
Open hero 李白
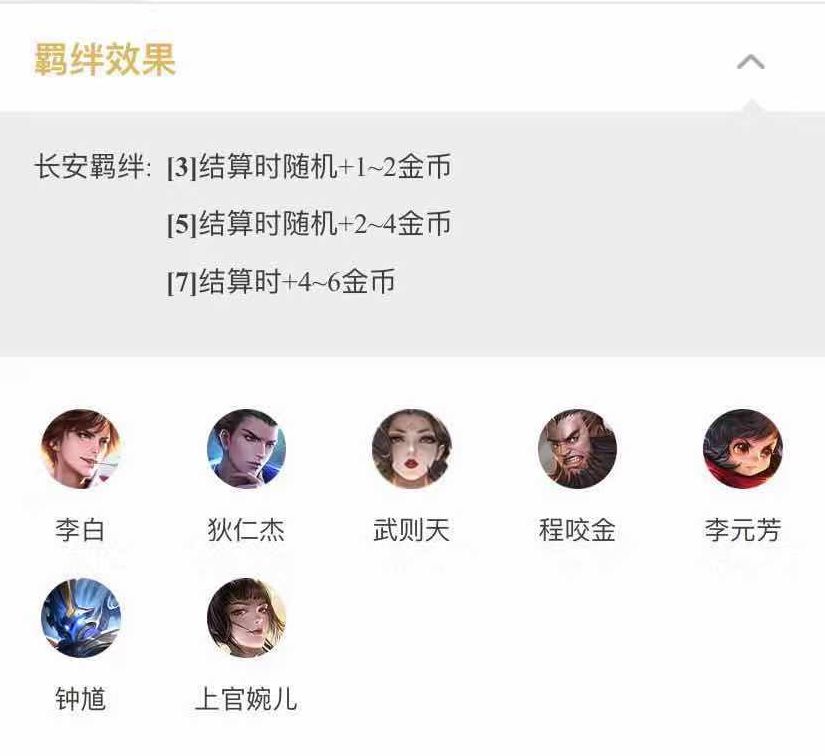point(80,449)
